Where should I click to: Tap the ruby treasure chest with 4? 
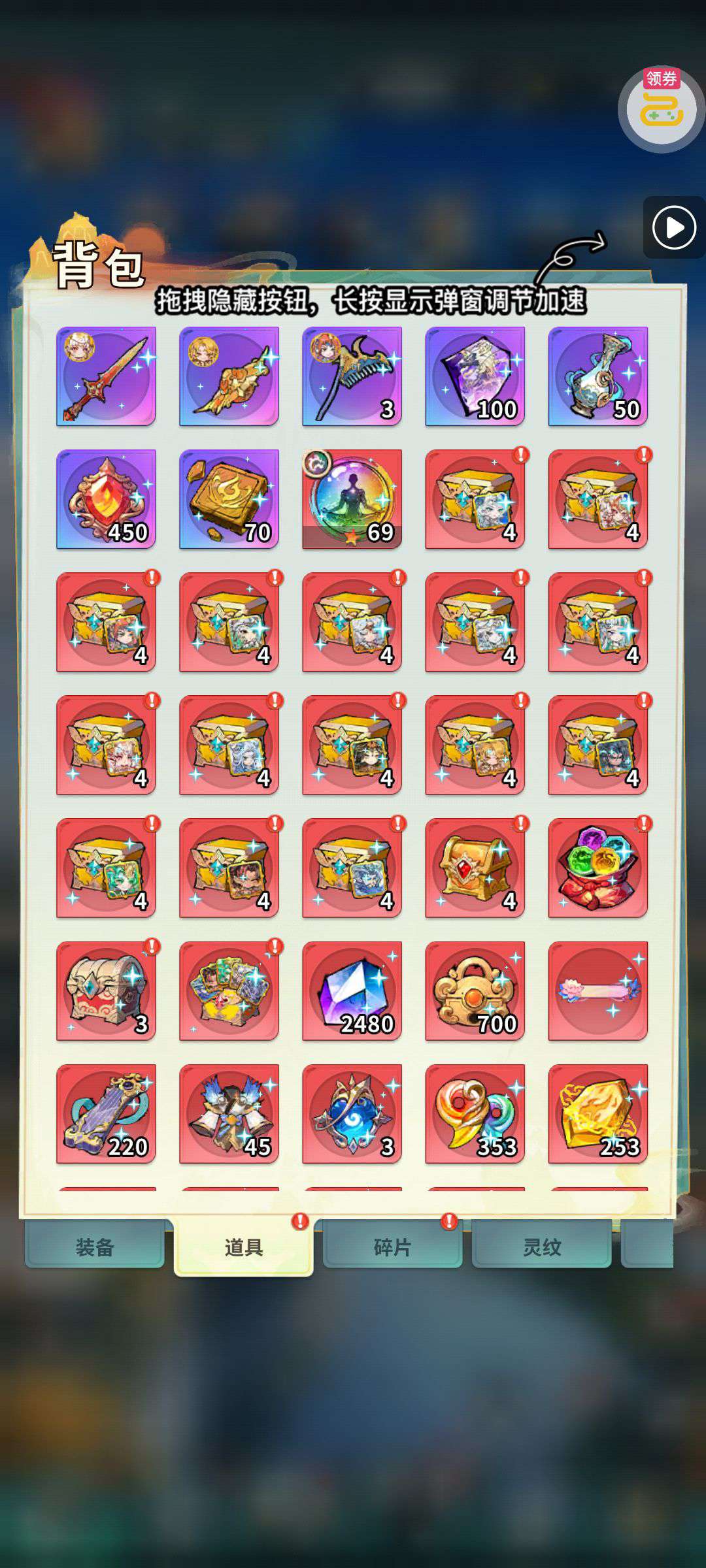pyautogui.click(x=475, y=868)
